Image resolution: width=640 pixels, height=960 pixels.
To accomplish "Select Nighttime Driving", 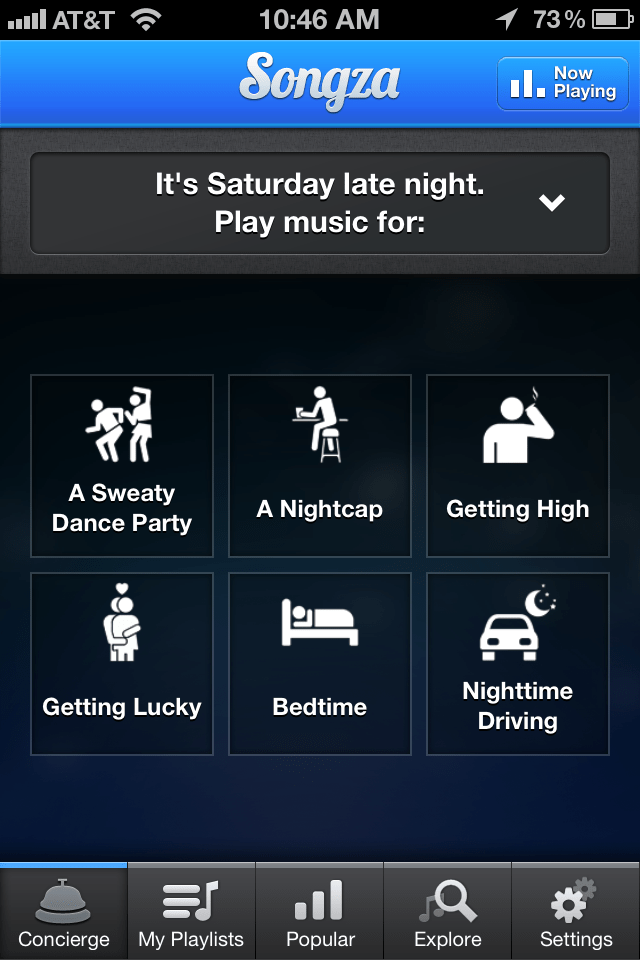I will 518,664.
